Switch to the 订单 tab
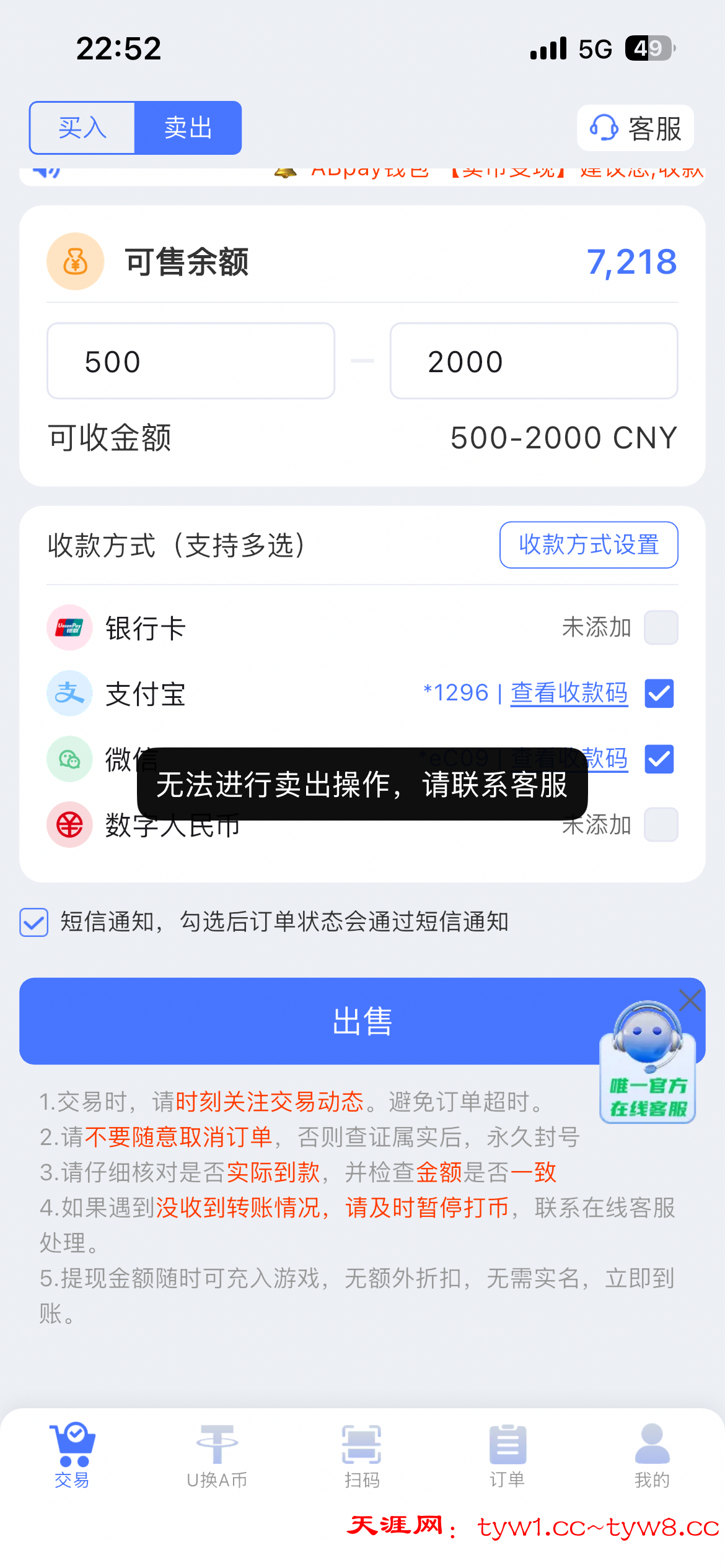 pos(507,1455)
